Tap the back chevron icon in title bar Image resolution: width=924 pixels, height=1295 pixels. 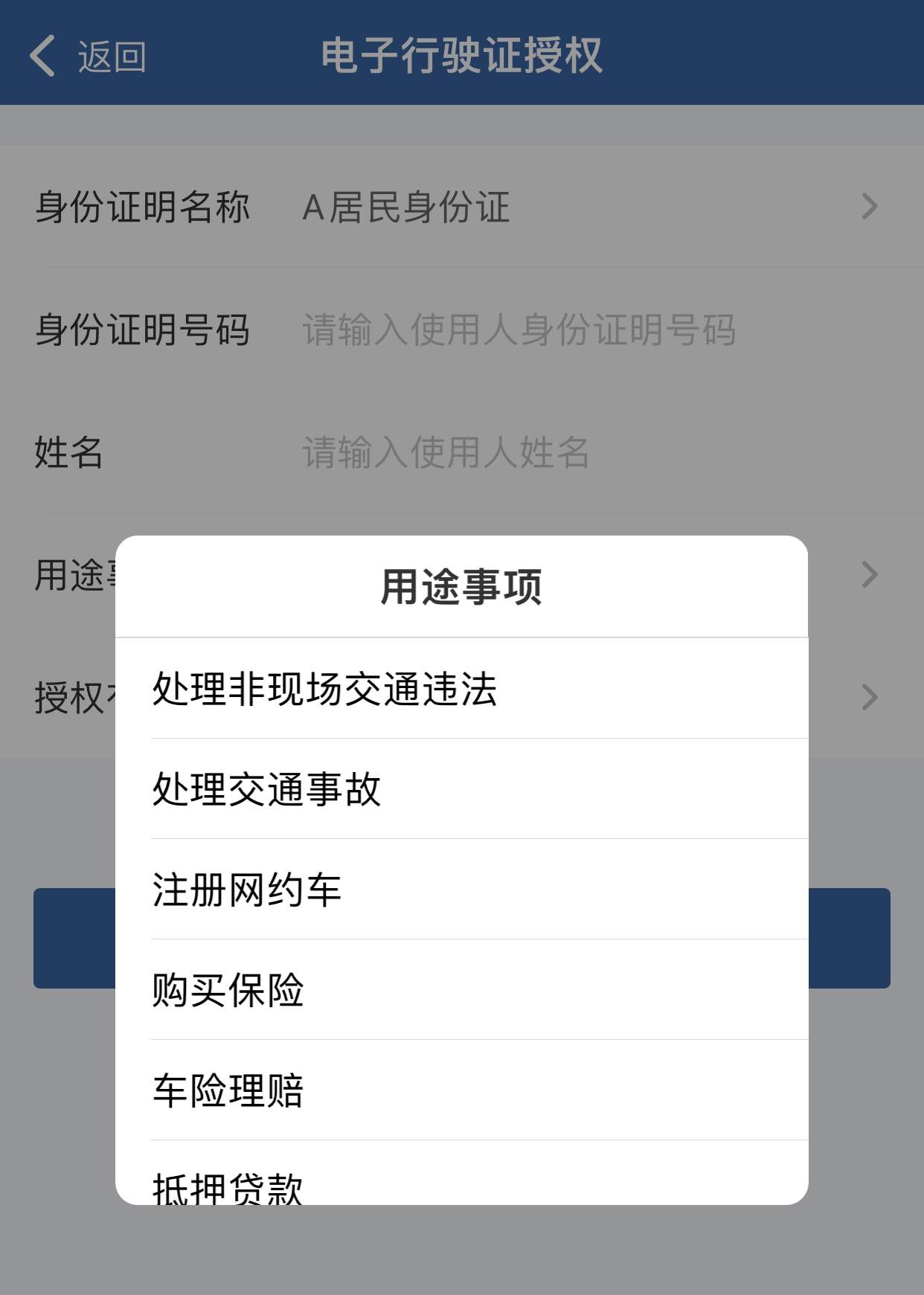tap(42, 57)
